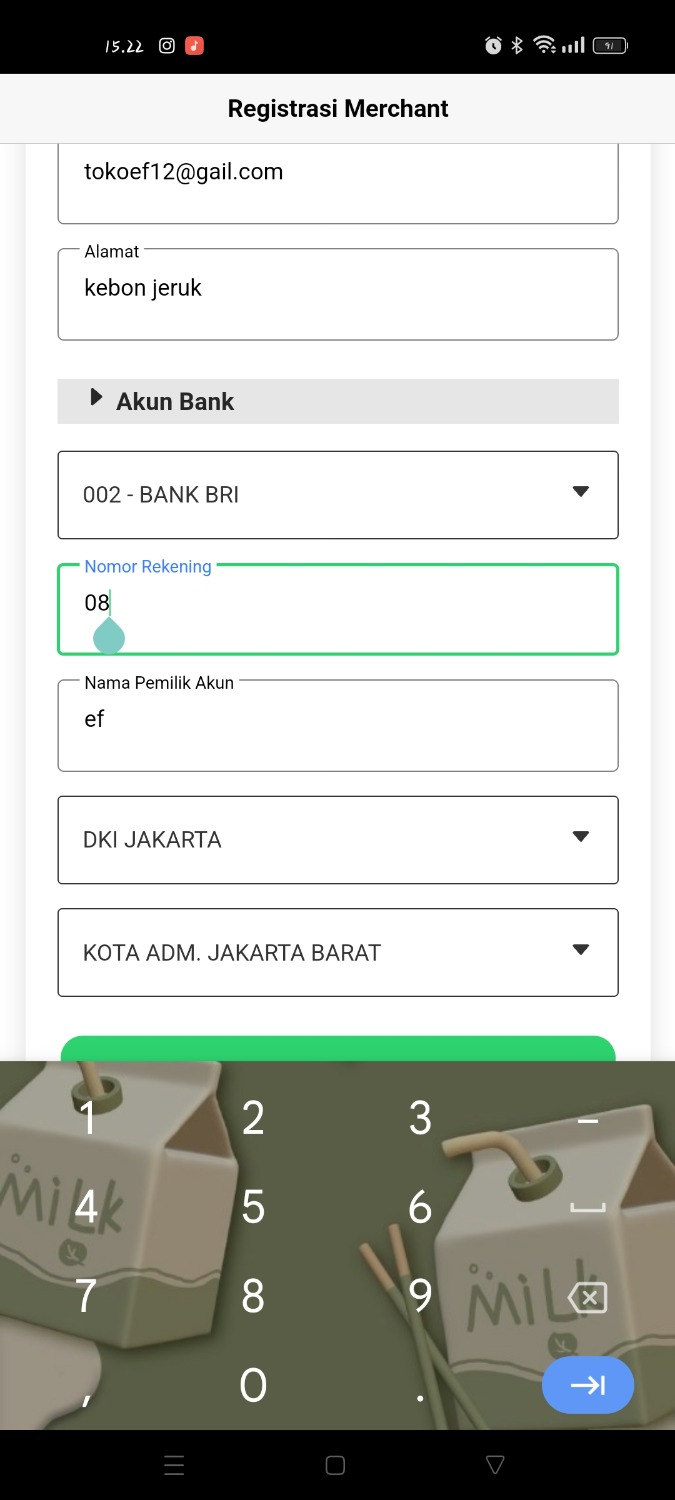The image size is (675, 1500).
Task: Tap the green button below the form
Action: (337, 1048)
